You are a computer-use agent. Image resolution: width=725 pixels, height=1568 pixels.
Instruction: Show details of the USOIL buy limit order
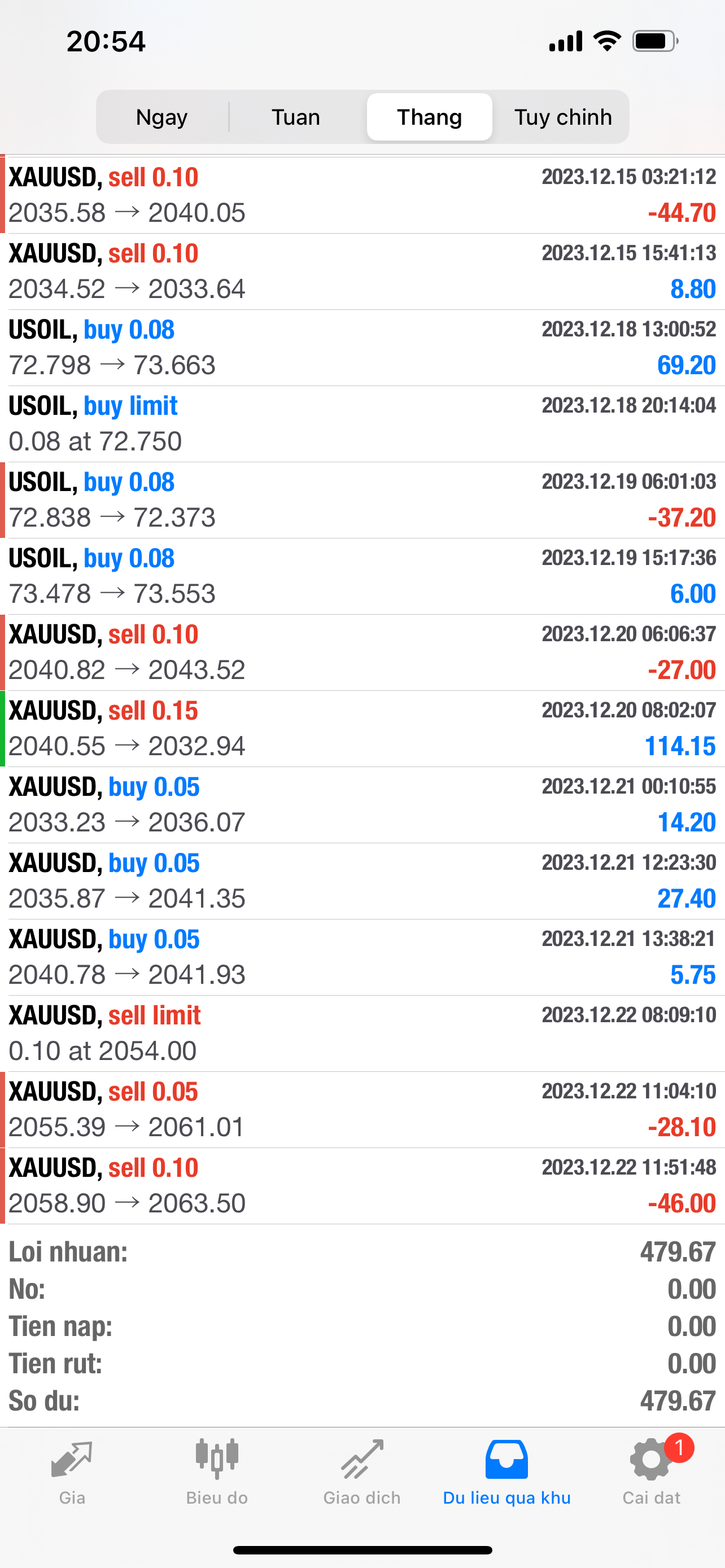point(362,424)
